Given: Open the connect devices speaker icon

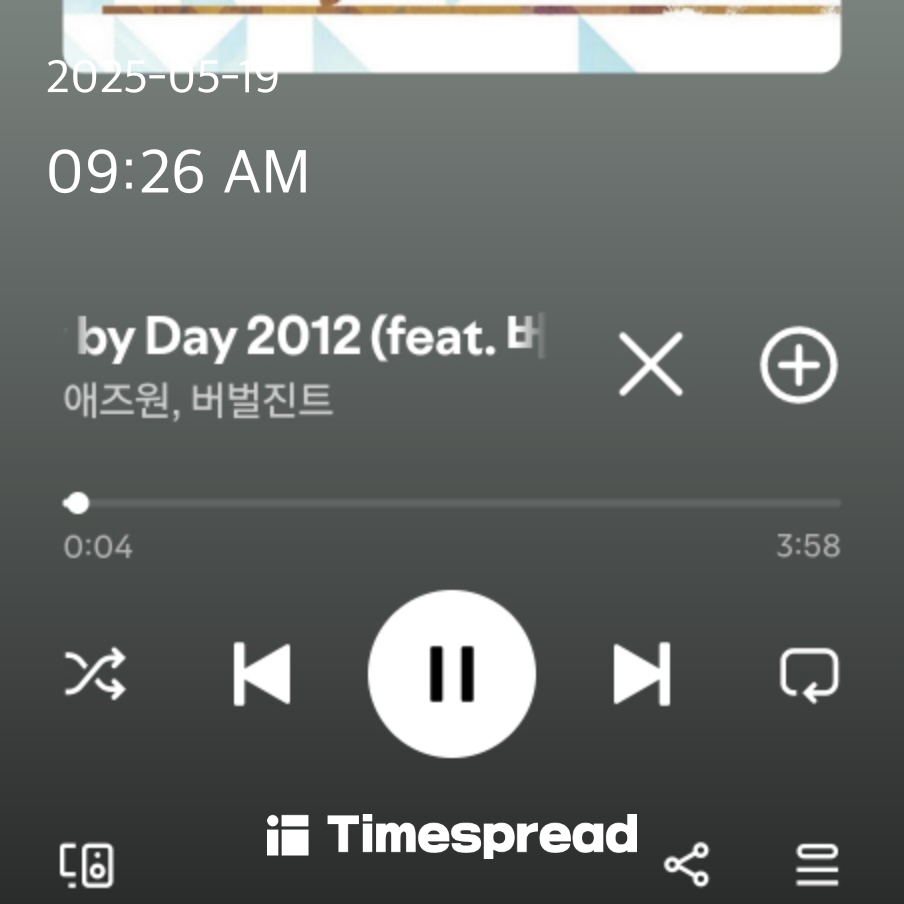Looking at the screenshot, I should pos(87,865).
